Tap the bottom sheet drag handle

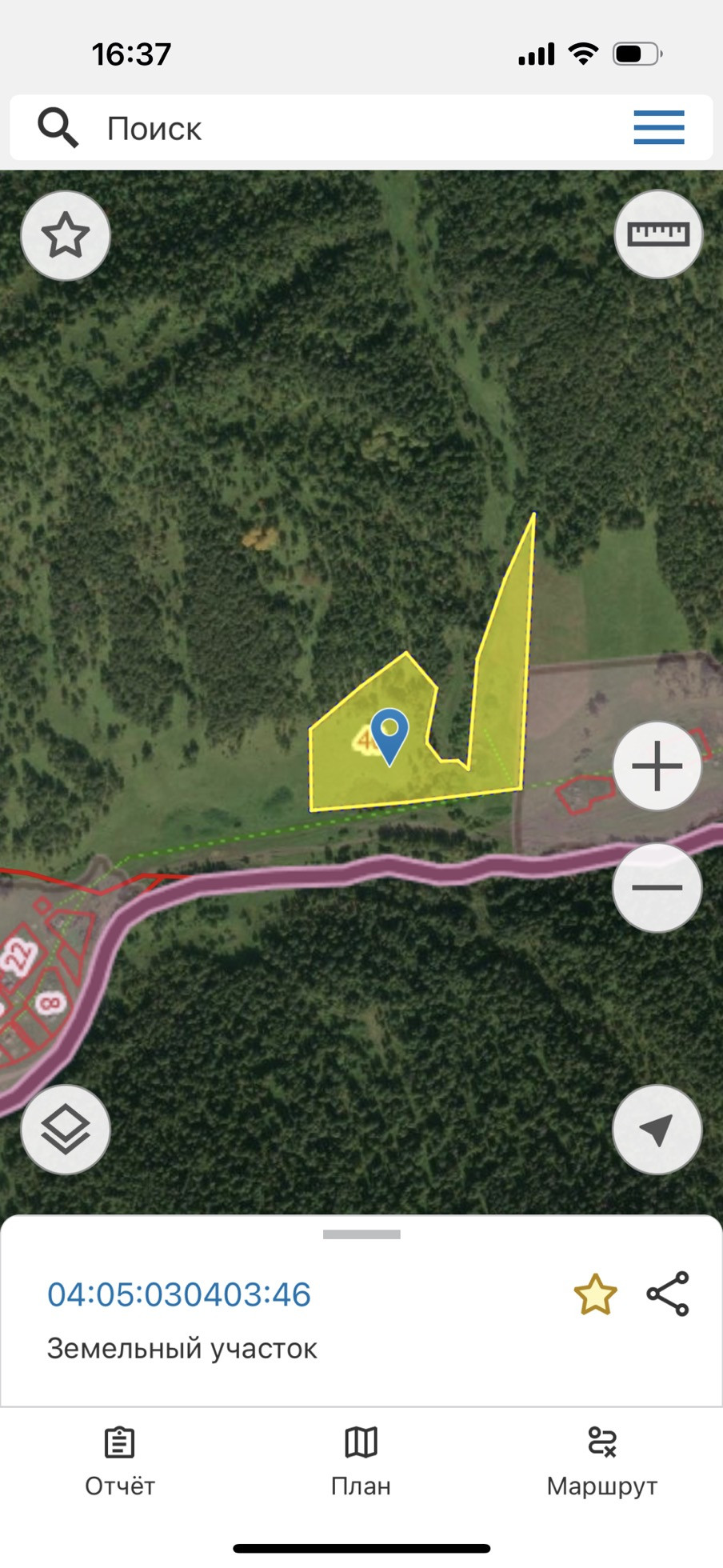click(x=361, y=1234)
